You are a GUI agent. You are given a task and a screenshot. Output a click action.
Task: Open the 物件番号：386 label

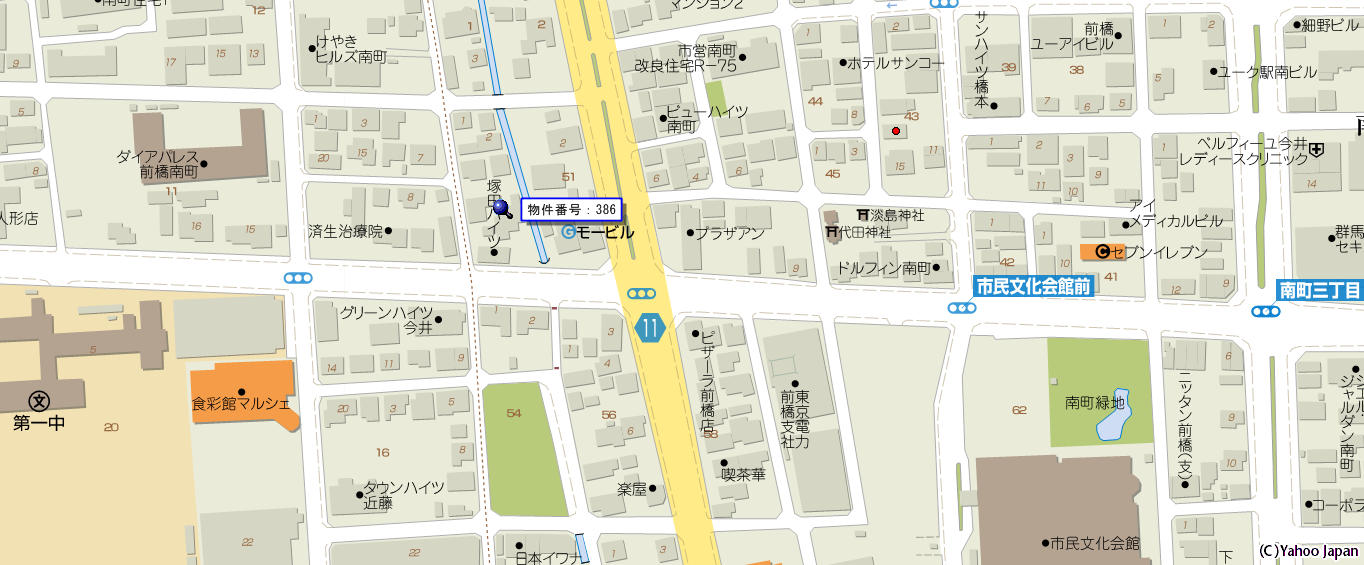pos(571,210)
